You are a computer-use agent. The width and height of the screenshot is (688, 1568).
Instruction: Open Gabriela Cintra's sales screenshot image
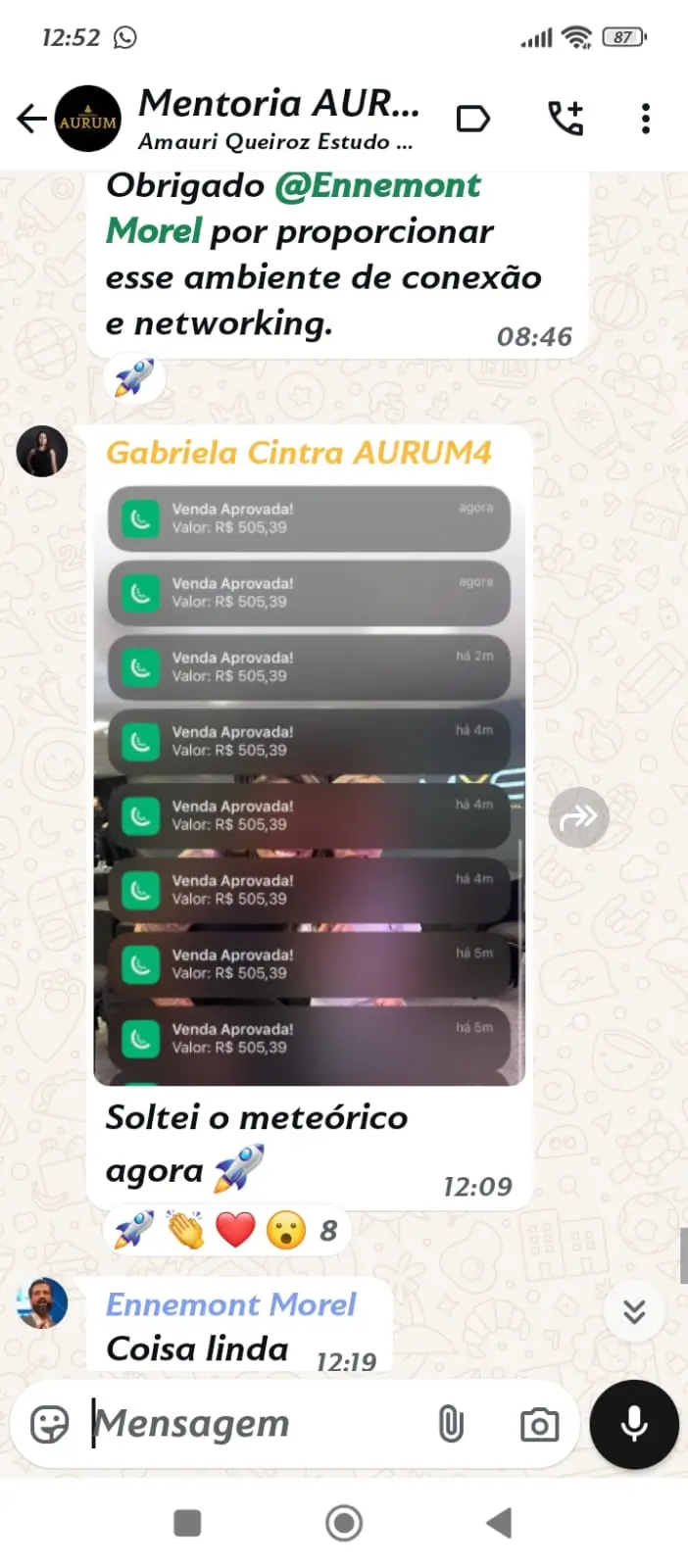(309, 784)
